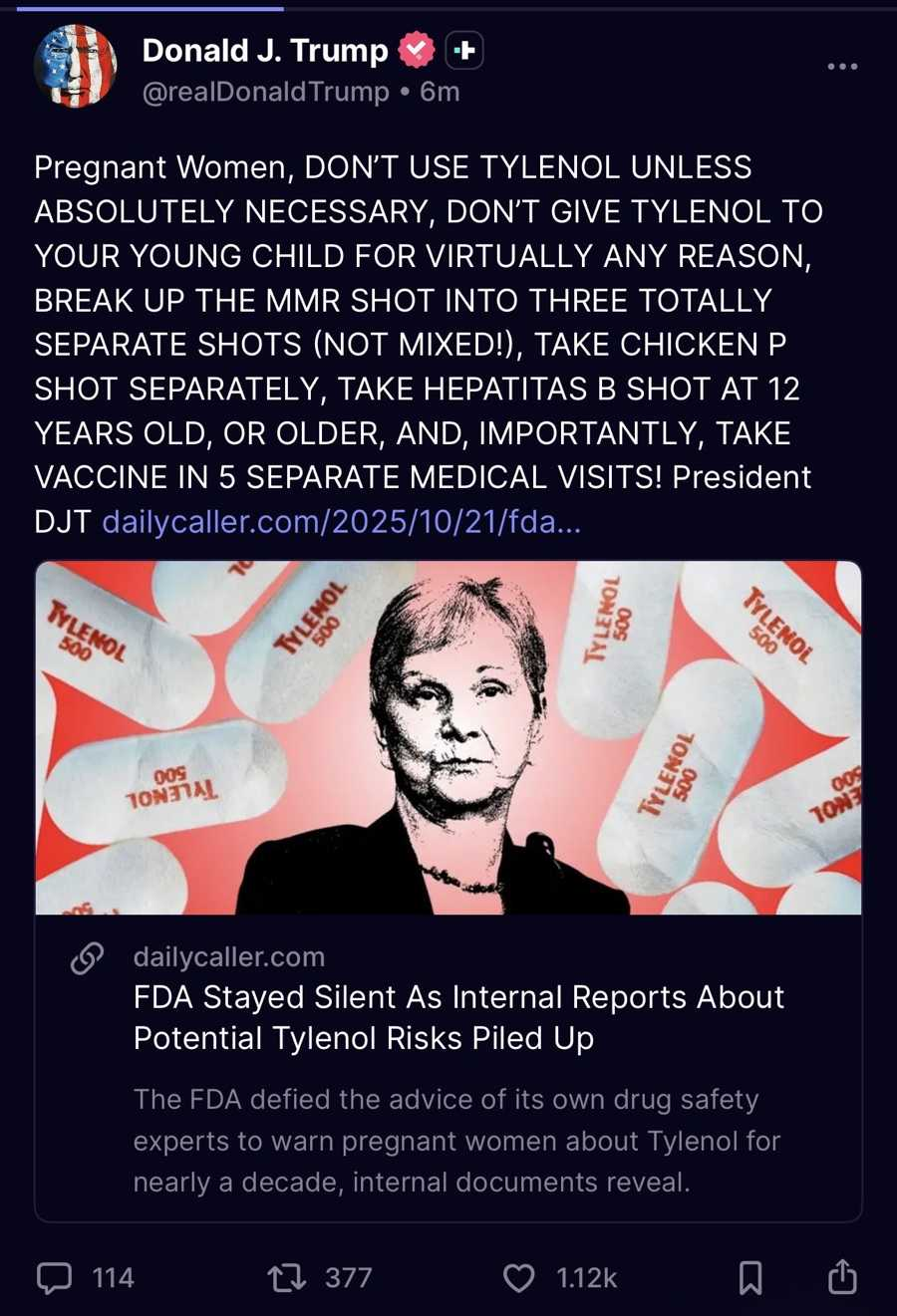Viewport: 897px width, 1316px height.
Task: Open the dailycaller.com link in post text
Action: coord(341,521)
